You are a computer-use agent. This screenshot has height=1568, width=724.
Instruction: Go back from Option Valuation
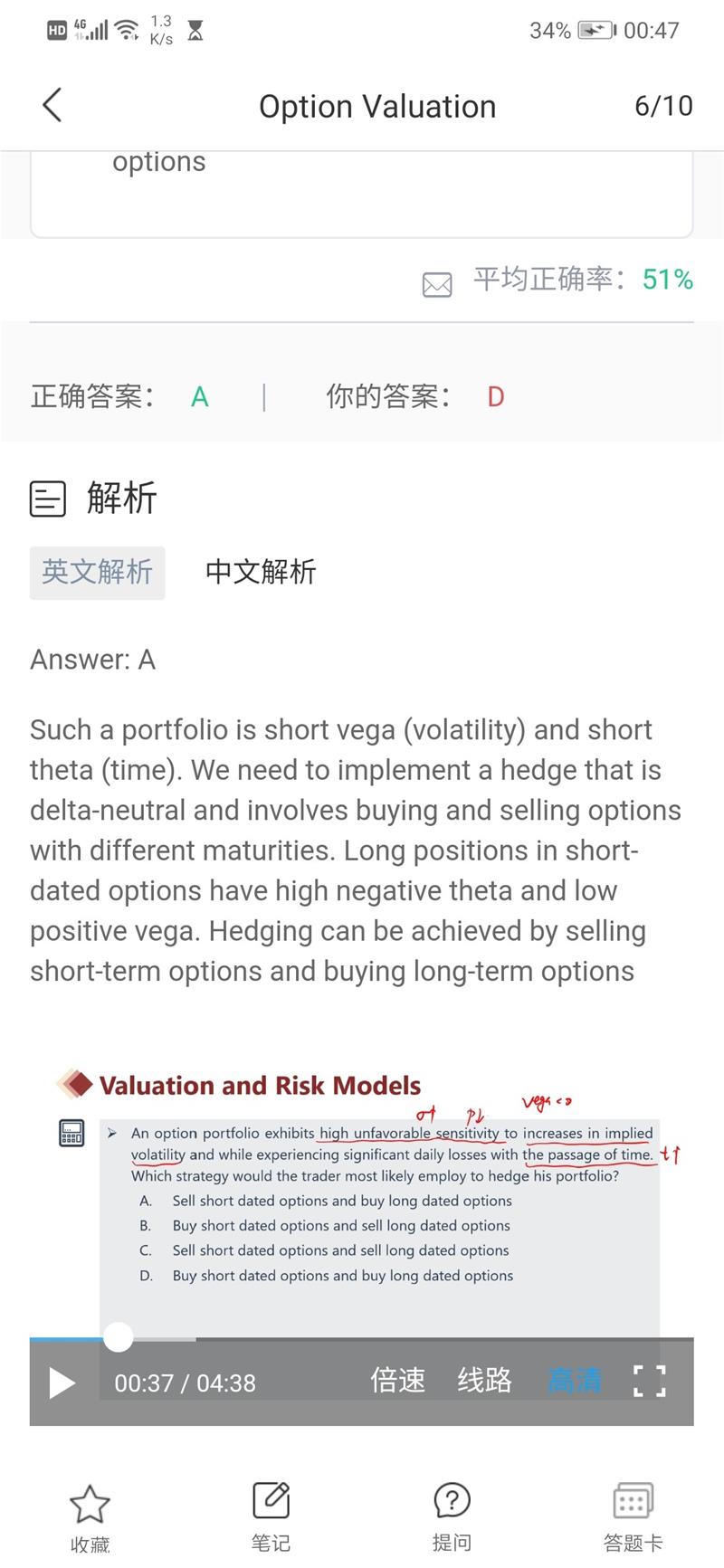coord(52,106)
